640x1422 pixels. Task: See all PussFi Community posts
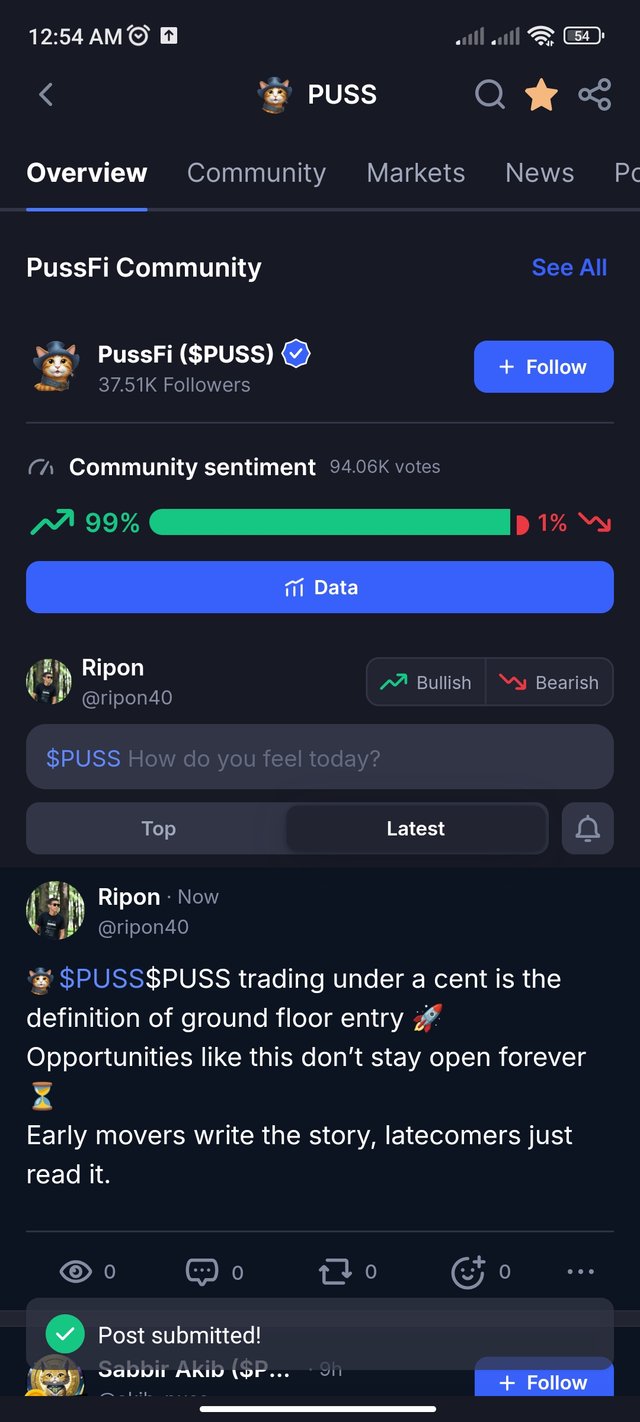[x=569, y=267]
